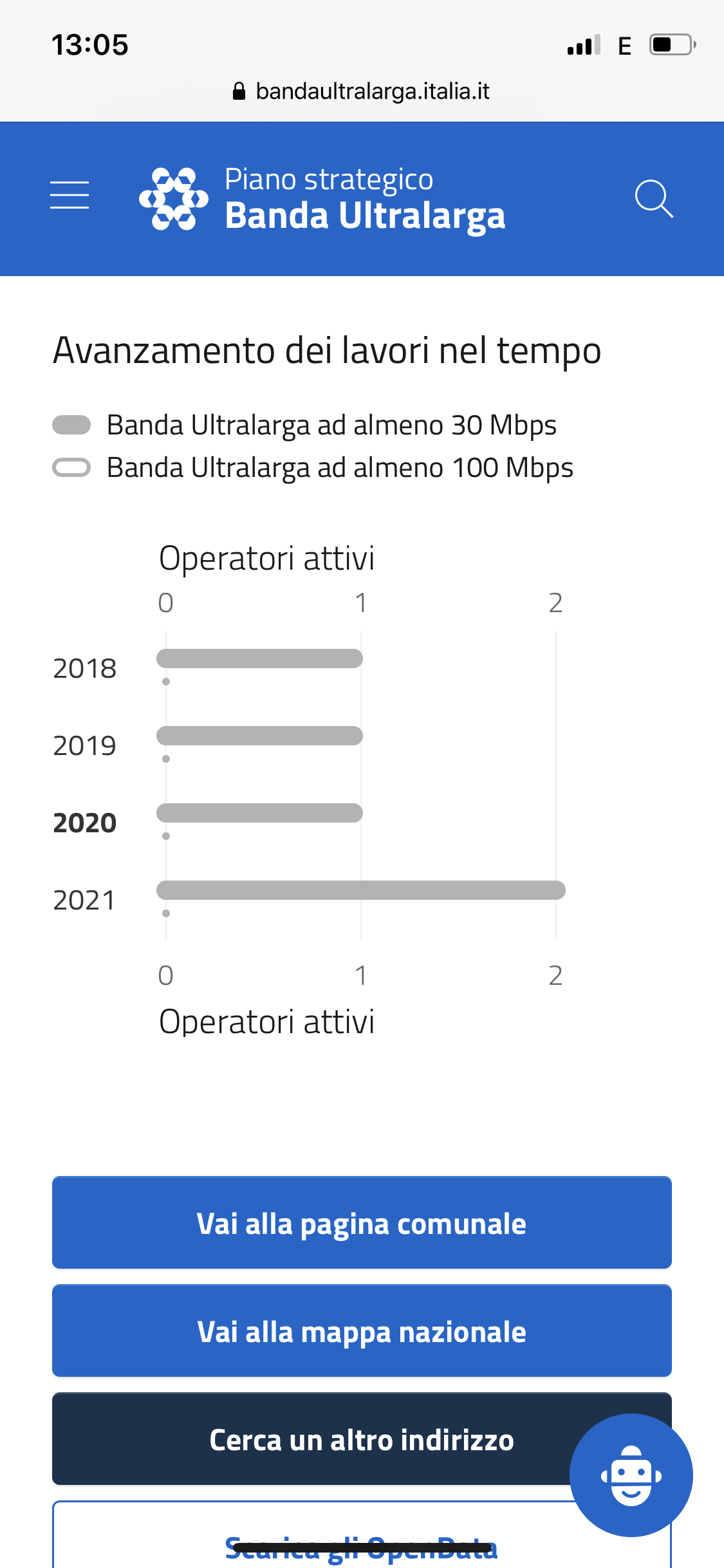This screenshot has width=724, height=1568.
Task: Open the chatbot assistant bubble
Action: [x=631, y=1475]
